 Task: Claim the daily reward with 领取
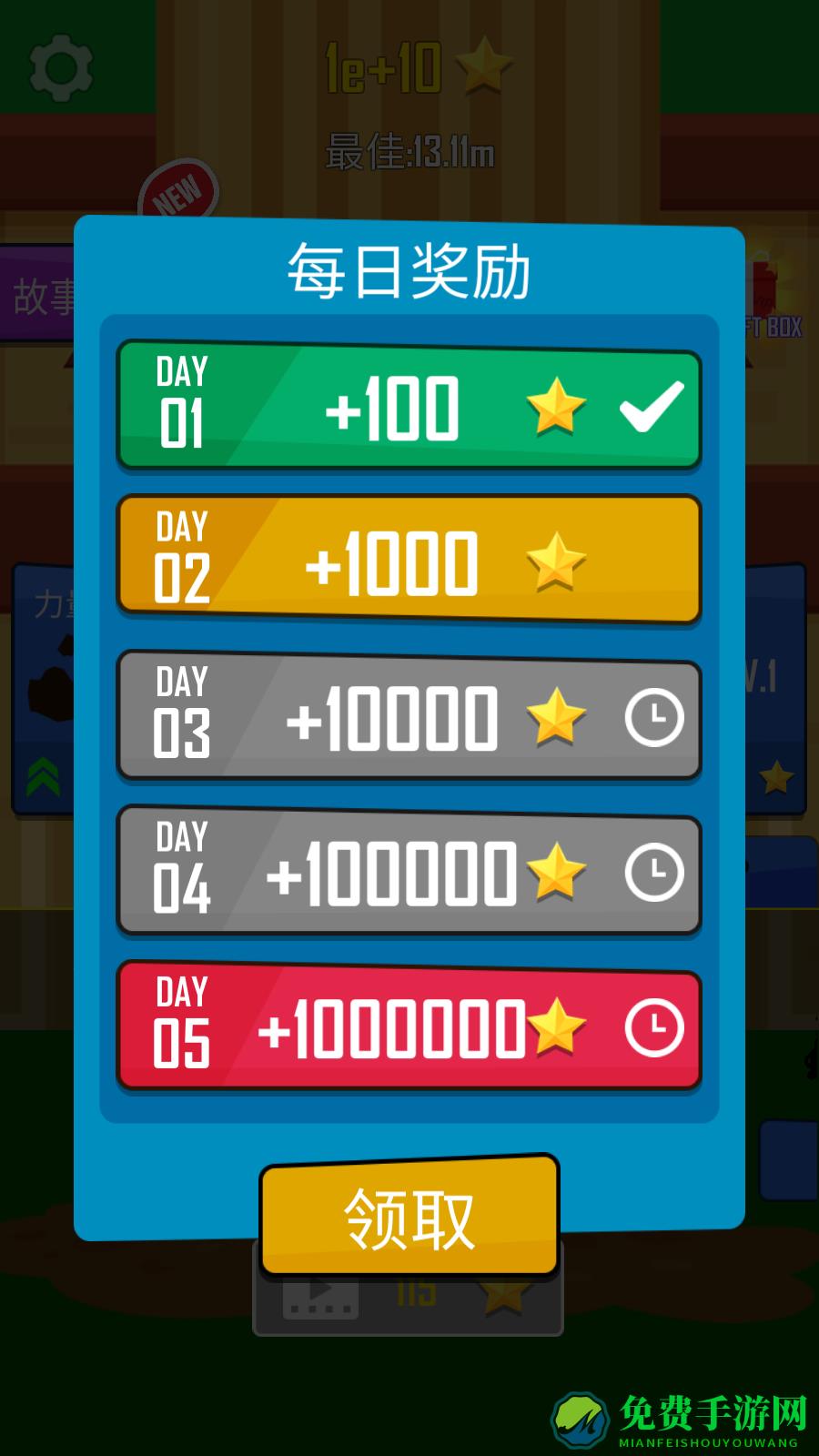409,1218
